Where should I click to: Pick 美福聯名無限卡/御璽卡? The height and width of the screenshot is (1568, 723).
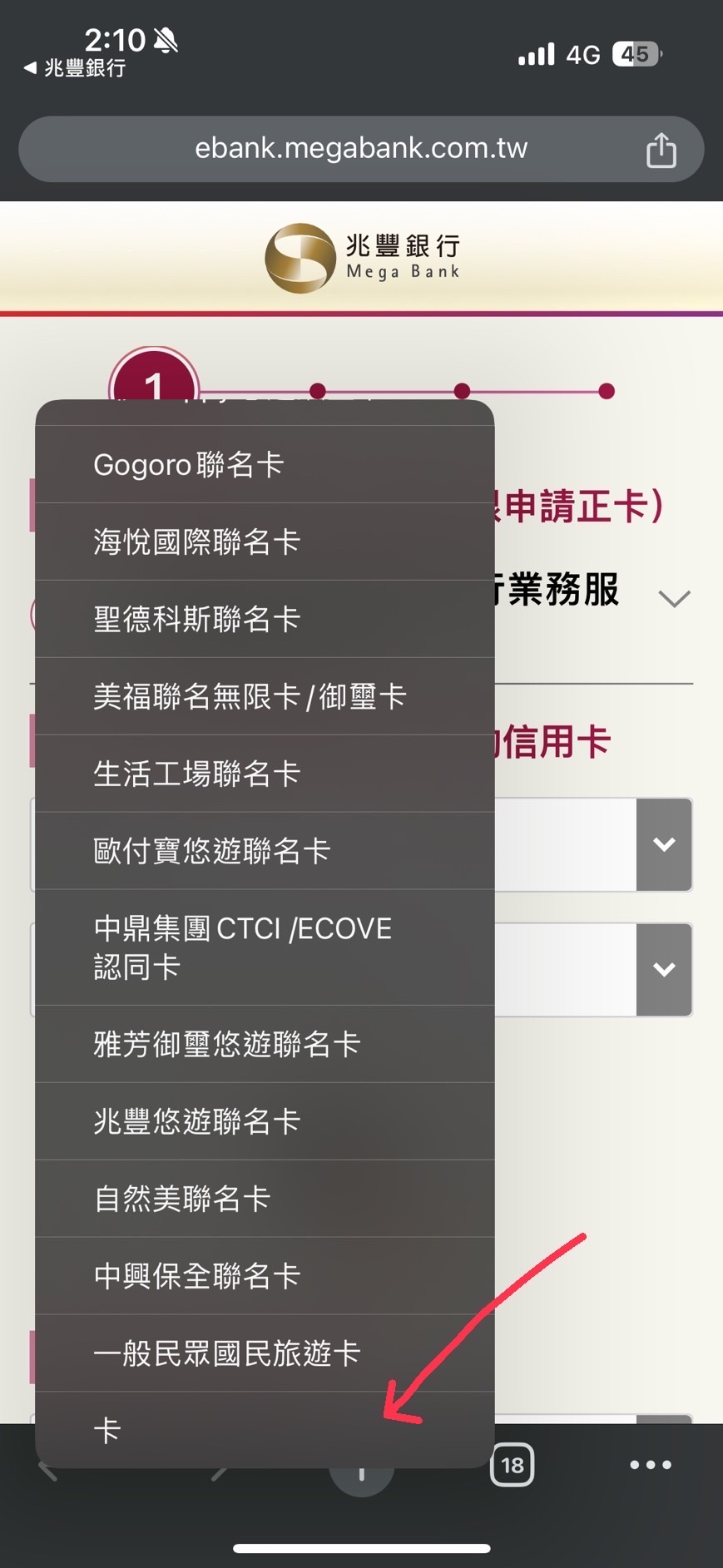[265, 696]
